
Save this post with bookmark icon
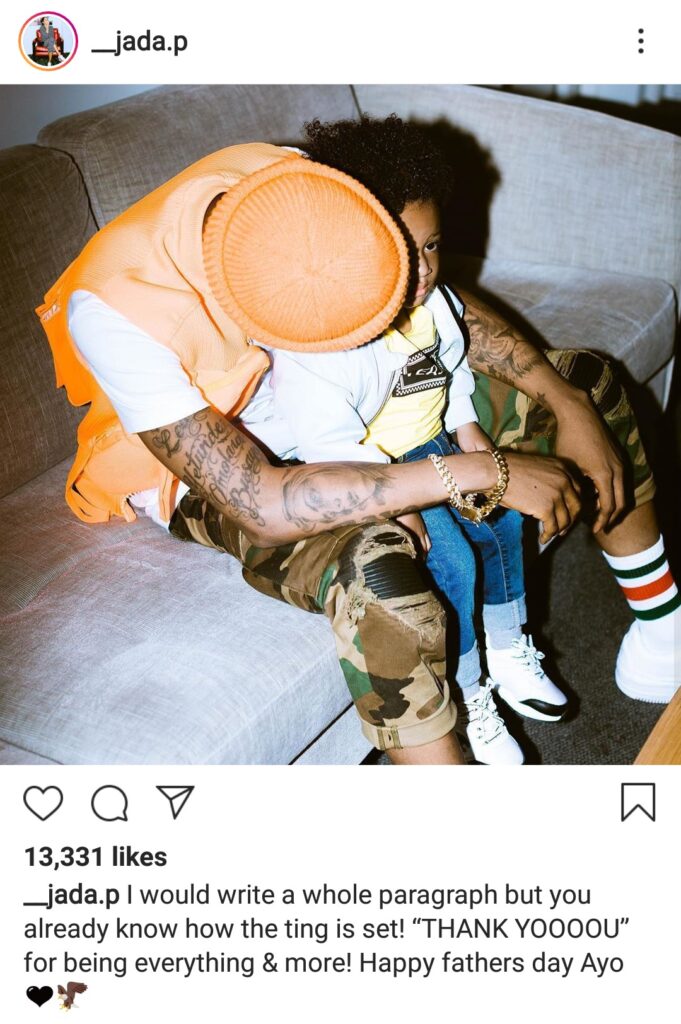pos(637,802)
